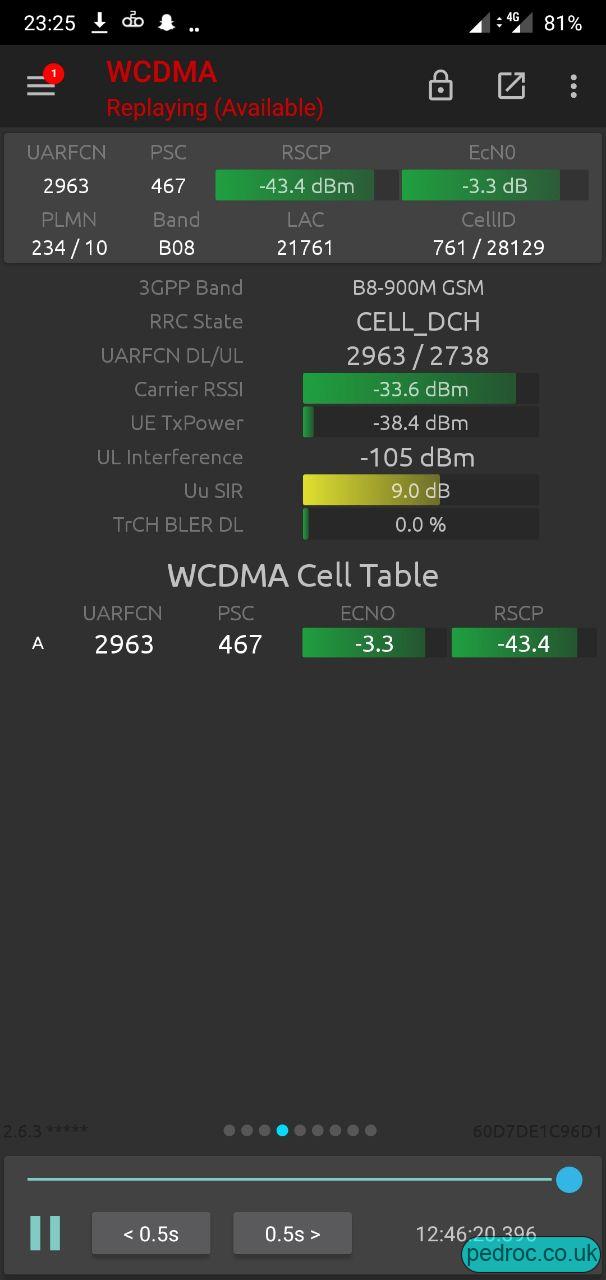This screenshot has height=1280, width=606.
Task: Open the three-dot overflow menu
Action: 573,86
